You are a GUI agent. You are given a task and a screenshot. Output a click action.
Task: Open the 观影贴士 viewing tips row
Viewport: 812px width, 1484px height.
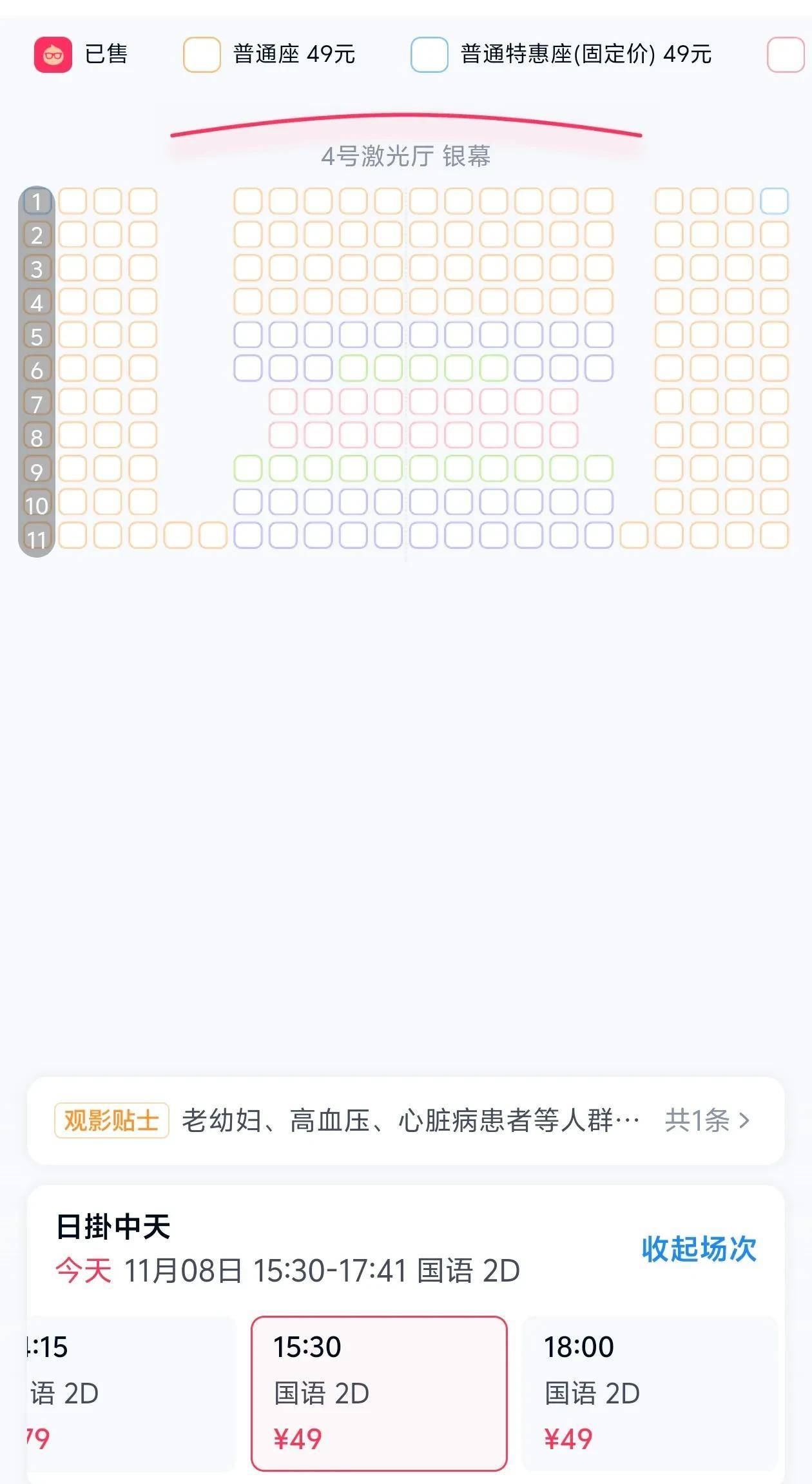pyautogui.click(x=405, y=1120)
